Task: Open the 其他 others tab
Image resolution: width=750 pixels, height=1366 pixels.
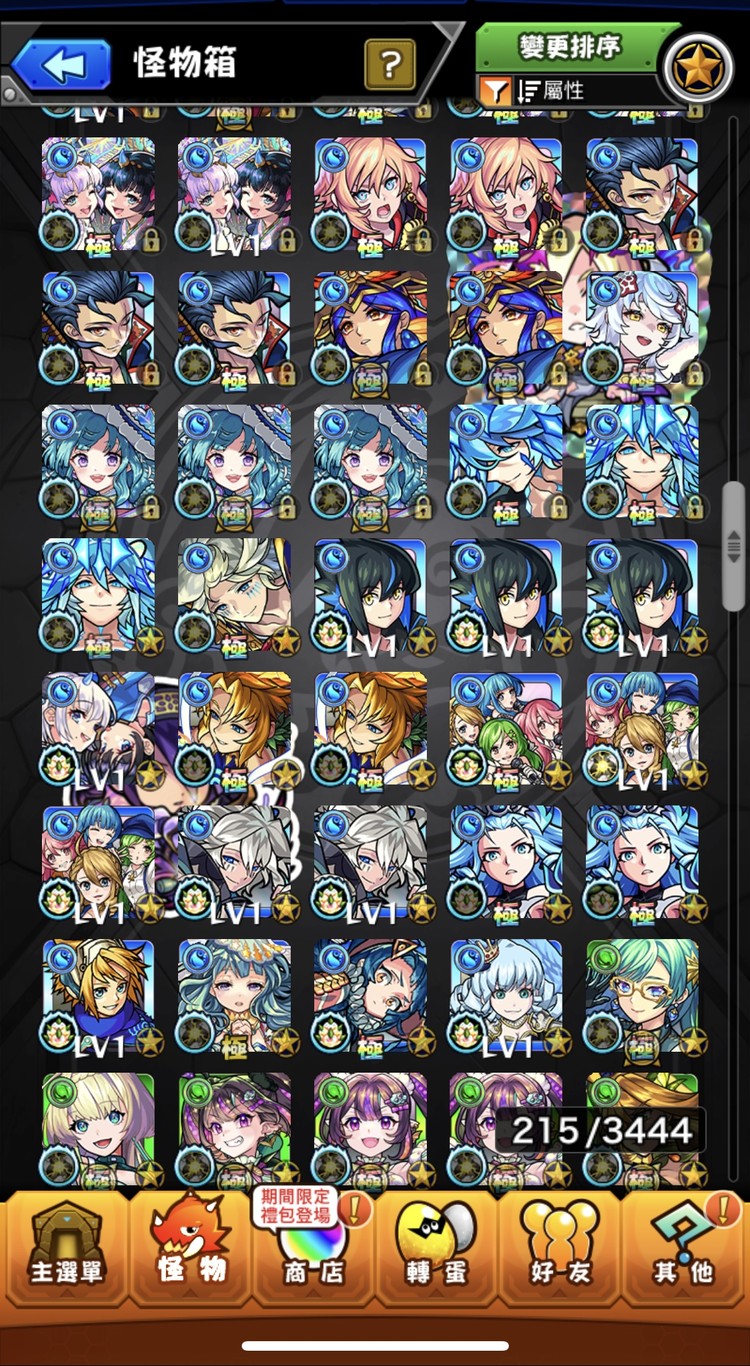Action: pyautogui.click(x=685, y=1247)
